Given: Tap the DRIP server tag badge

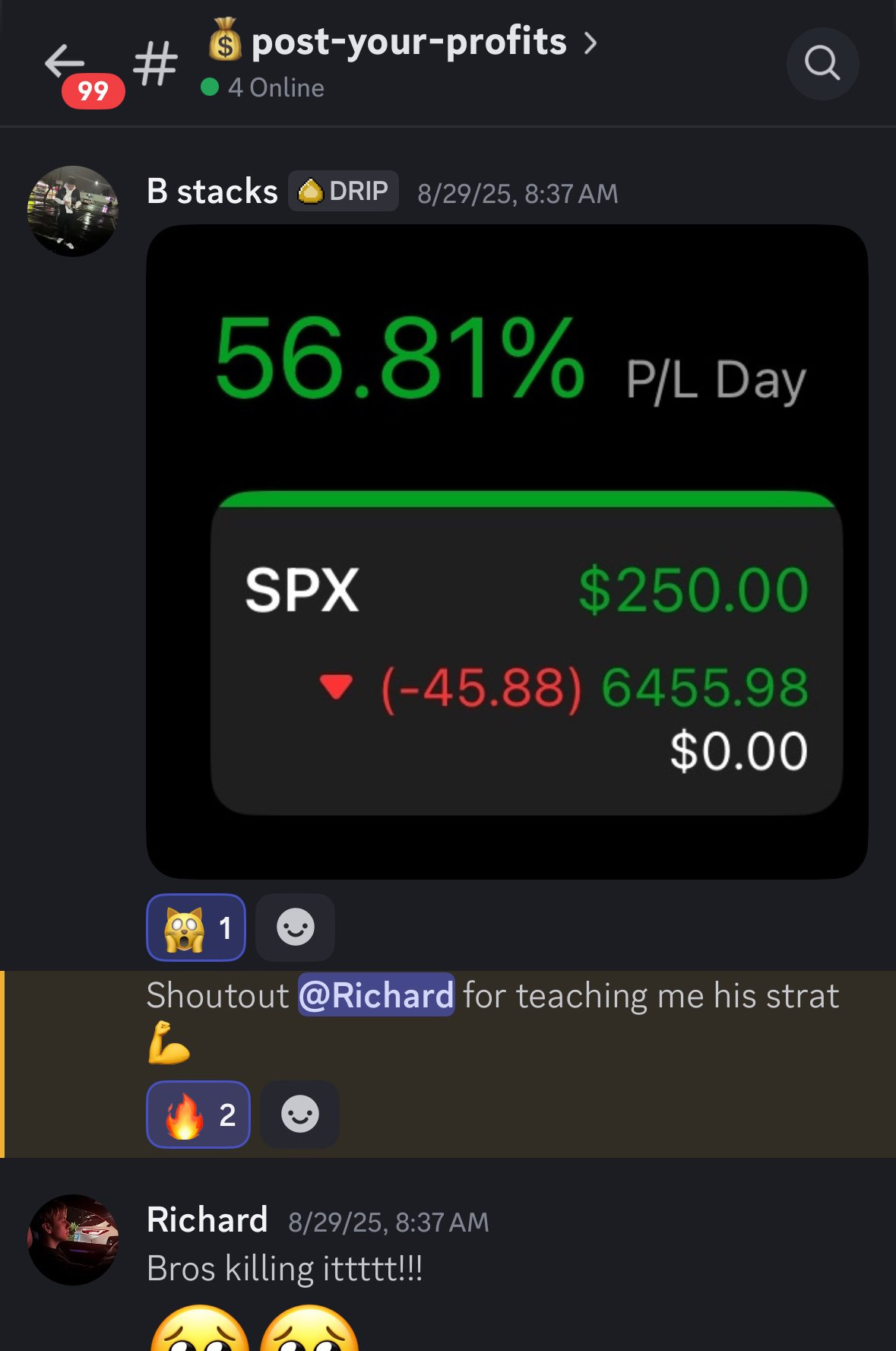Looking at the screenshot, I should pyautogui.click(x=344, y=191).
